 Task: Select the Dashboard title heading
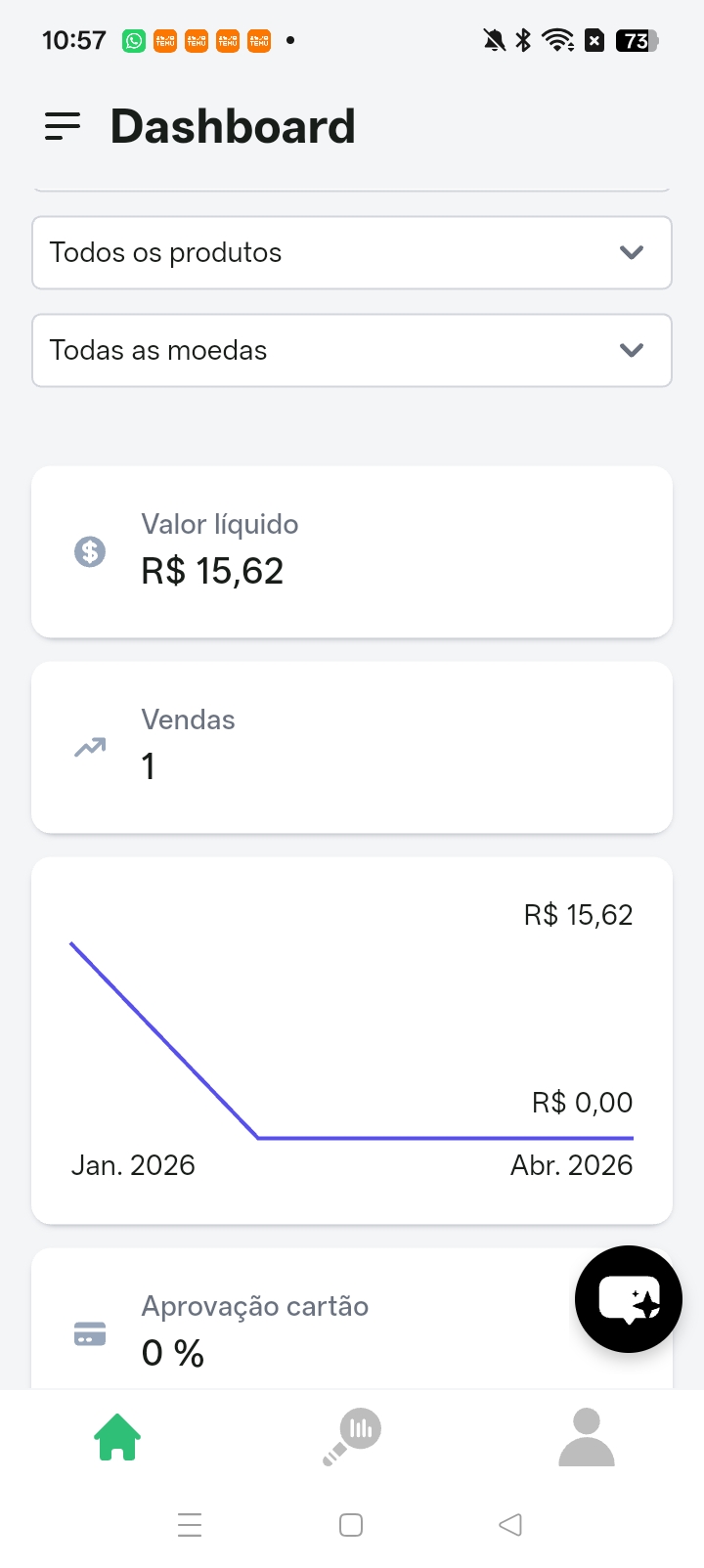(x=233, y=125)
